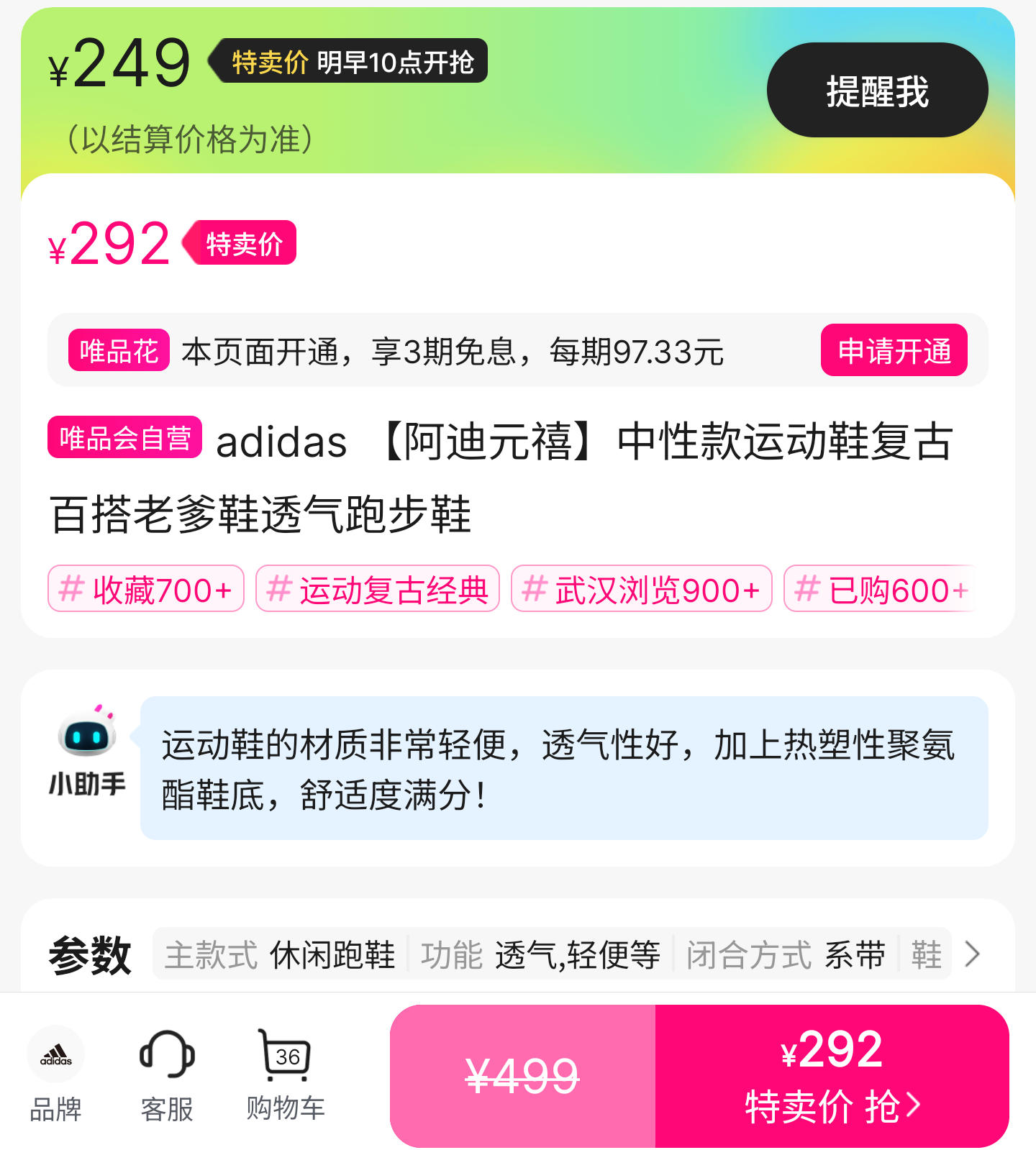Tap the 提醒我 reminder button
This screenshot has width=1036, height=1150.
click(x=876, y=87)
